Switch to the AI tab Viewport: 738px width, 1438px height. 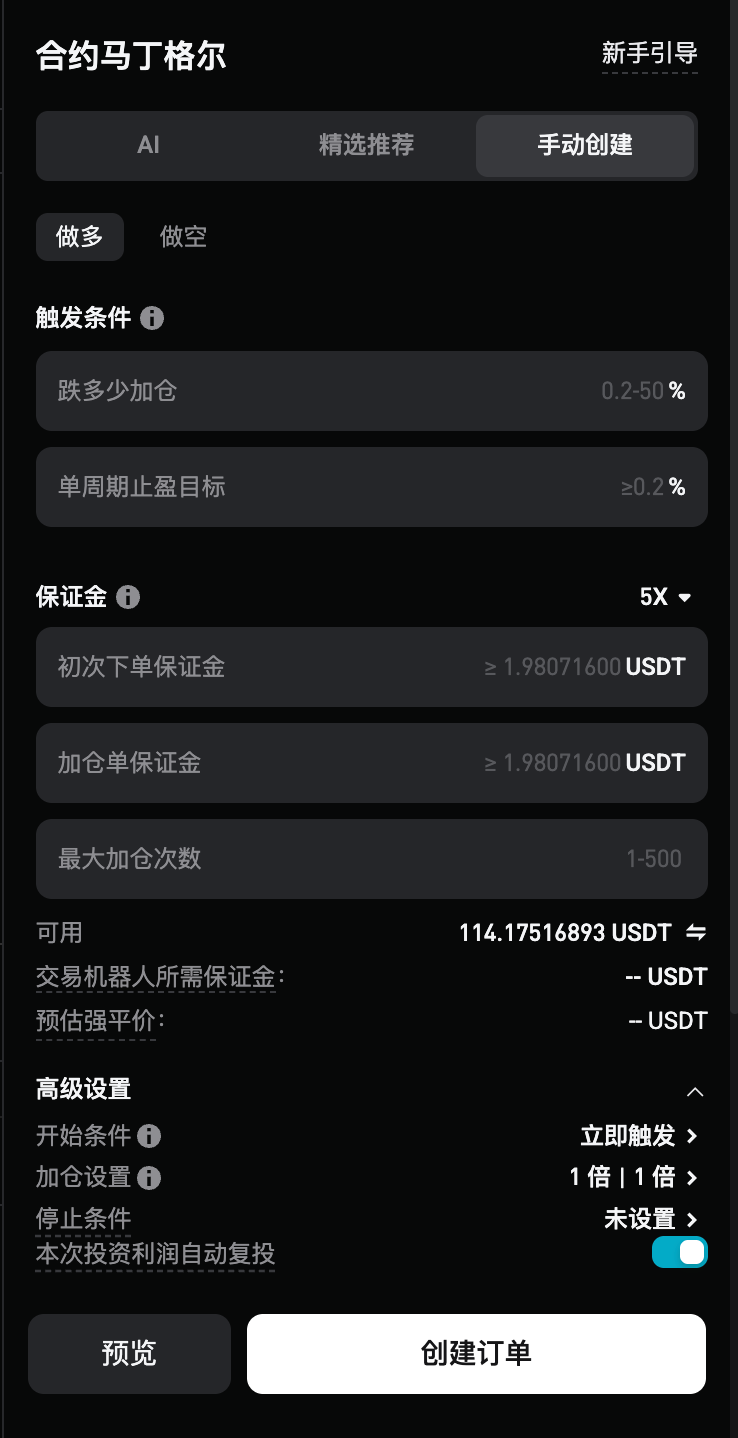[x=148, y=146]
